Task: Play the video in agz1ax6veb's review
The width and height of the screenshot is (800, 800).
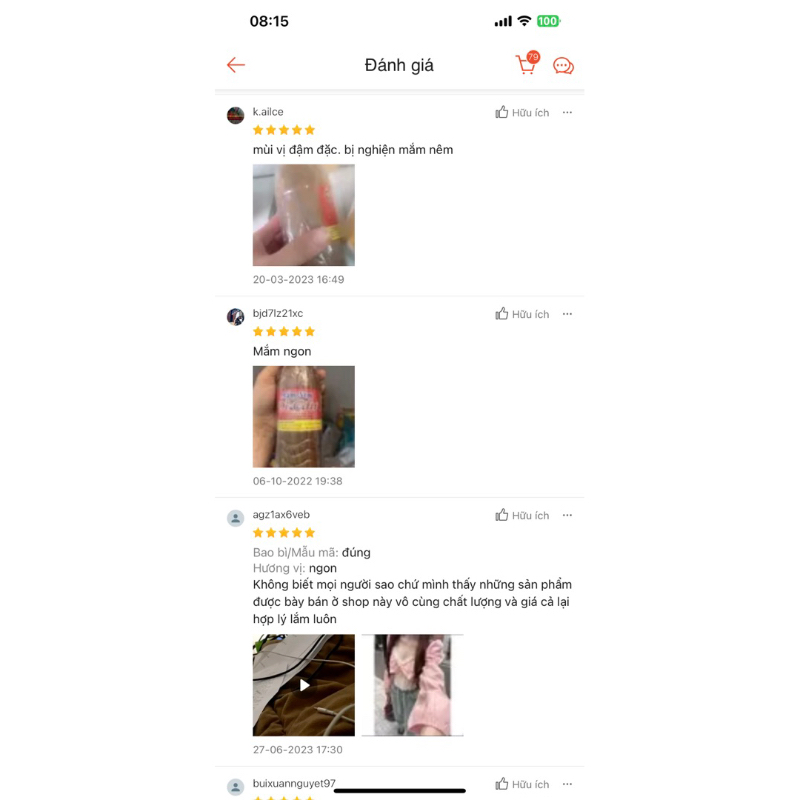Action: coord(303,685)
